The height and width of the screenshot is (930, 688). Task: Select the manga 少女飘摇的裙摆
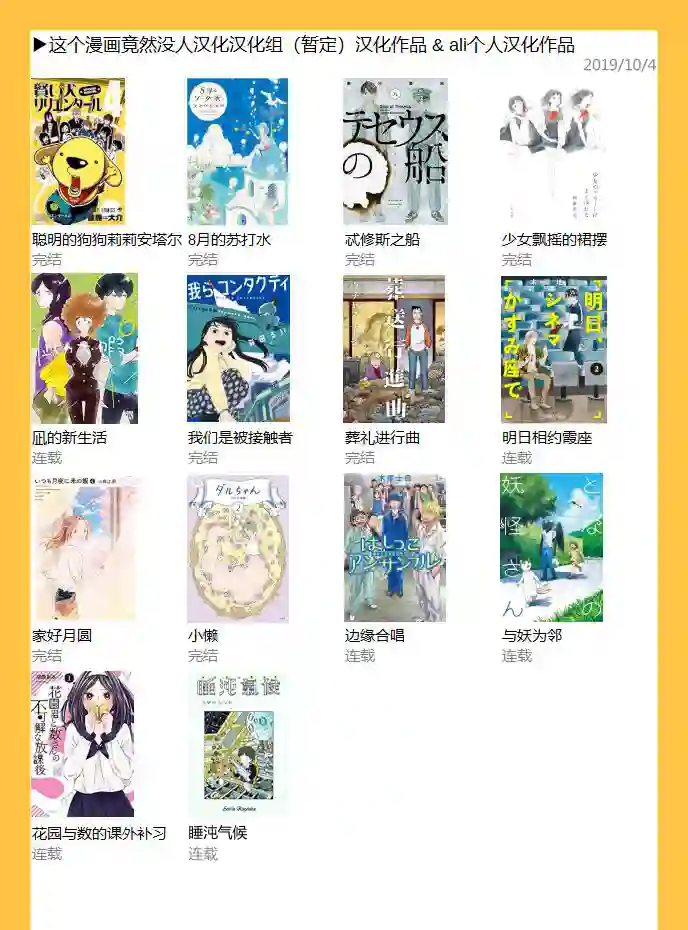553,152
